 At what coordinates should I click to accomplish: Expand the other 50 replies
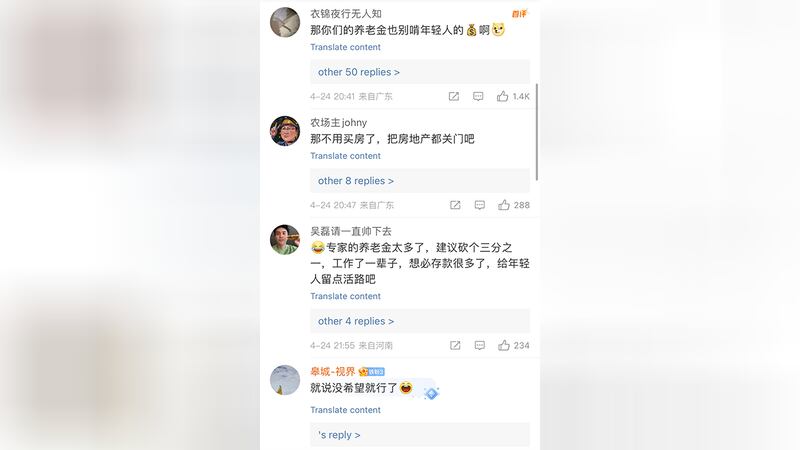click(x=358, y=72)
